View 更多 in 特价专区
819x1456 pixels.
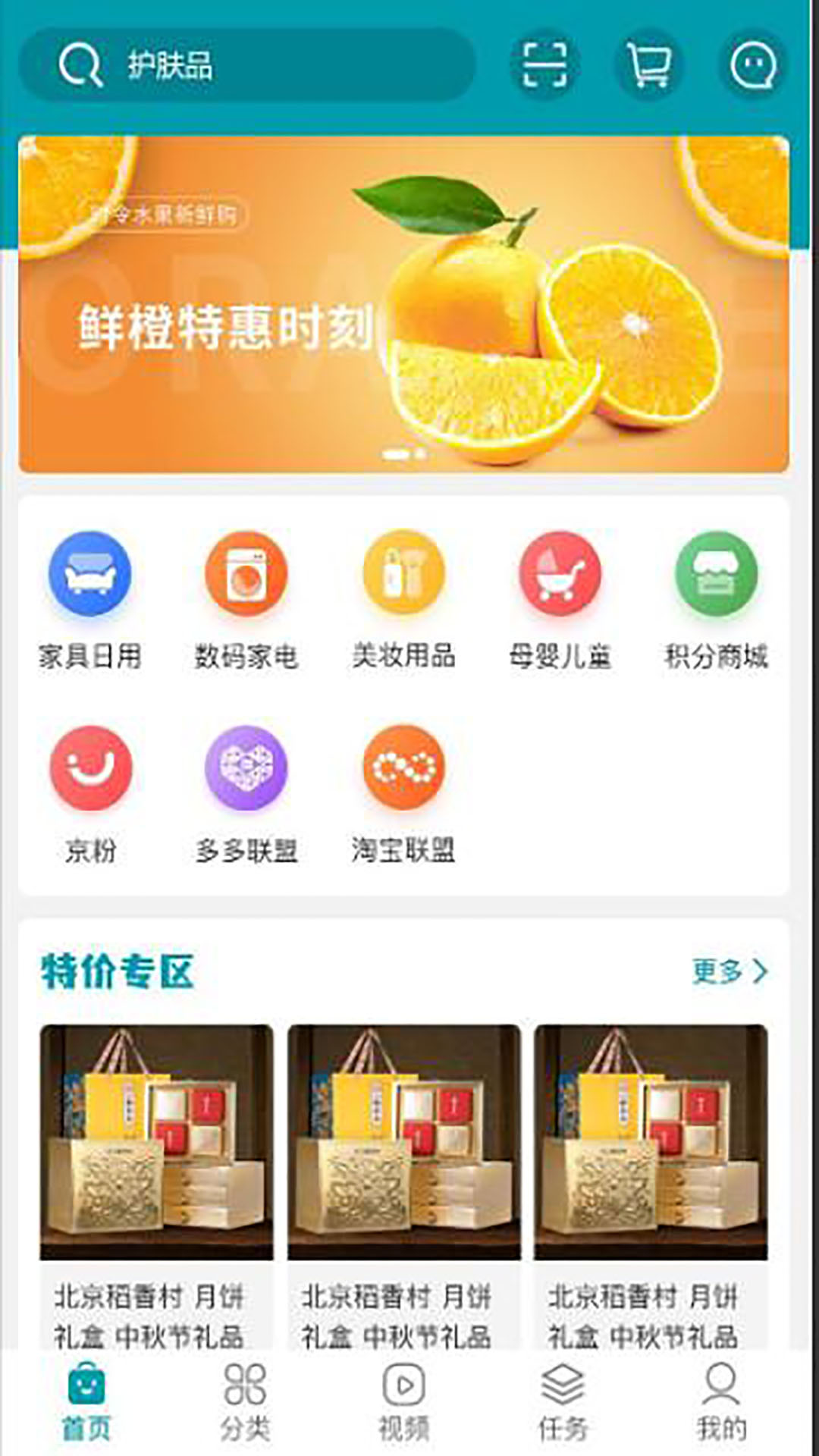[730, 971]
